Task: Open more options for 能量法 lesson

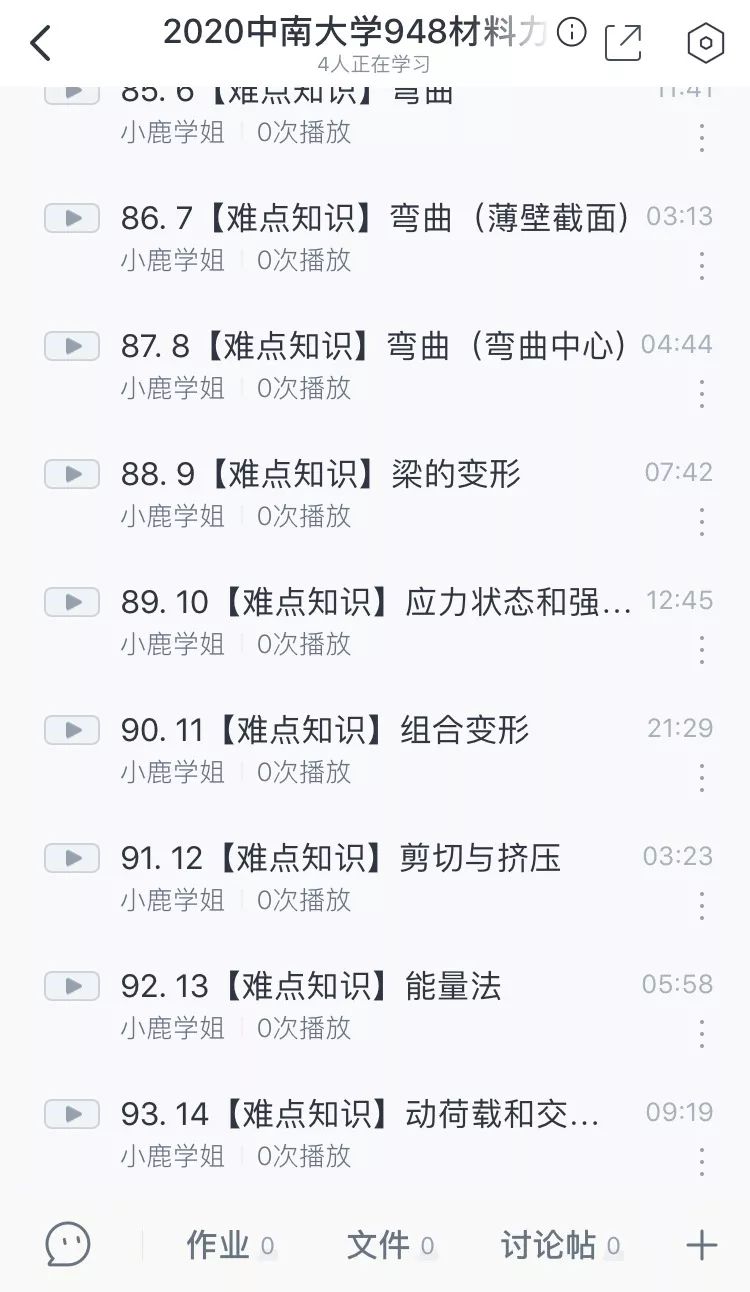Action: click(x=702, y=1033)
